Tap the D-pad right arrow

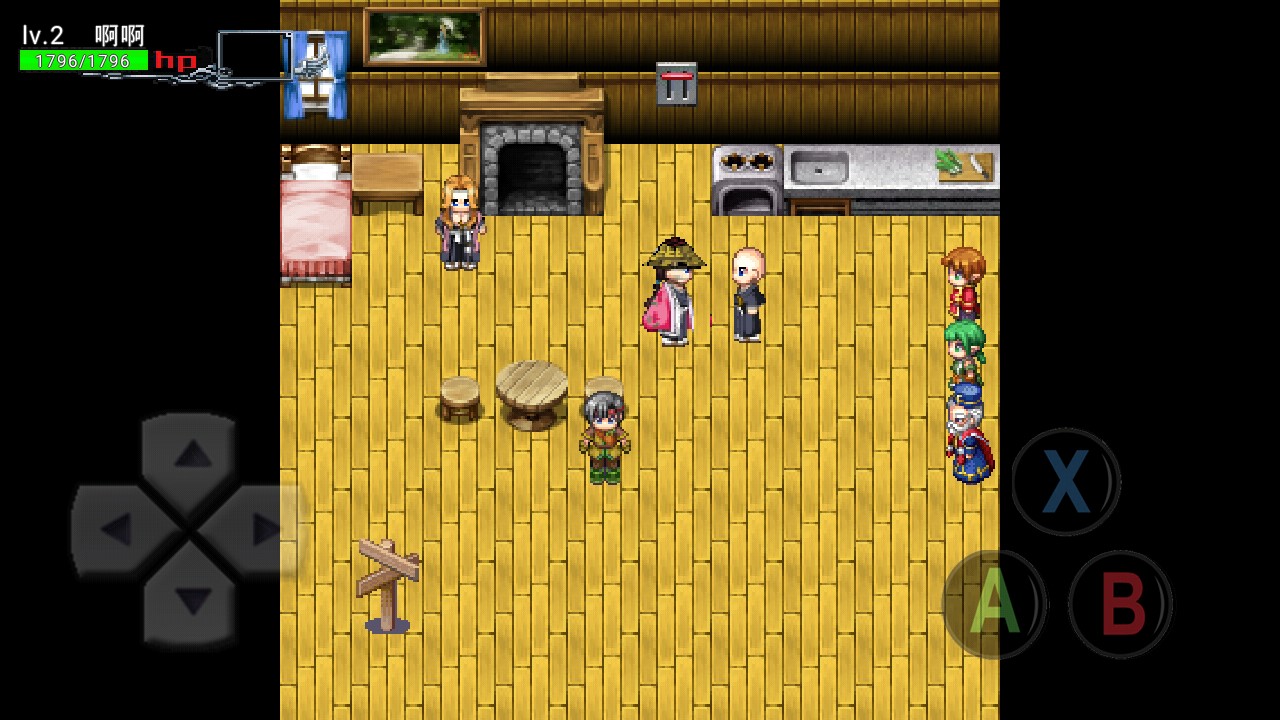pyautogui.click(x=265, y=529)
